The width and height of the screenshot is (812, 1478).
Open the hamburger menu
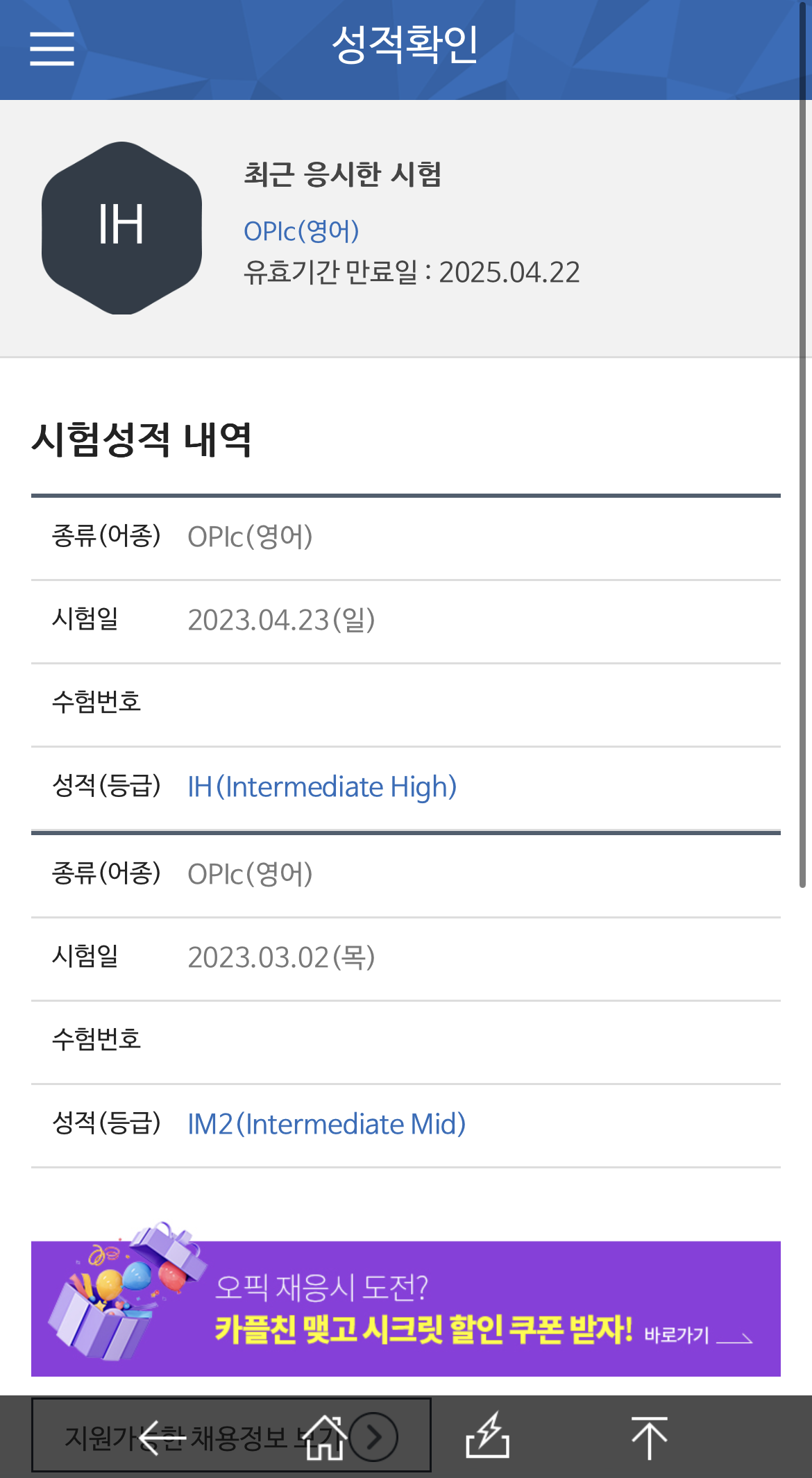click(52, 49)
